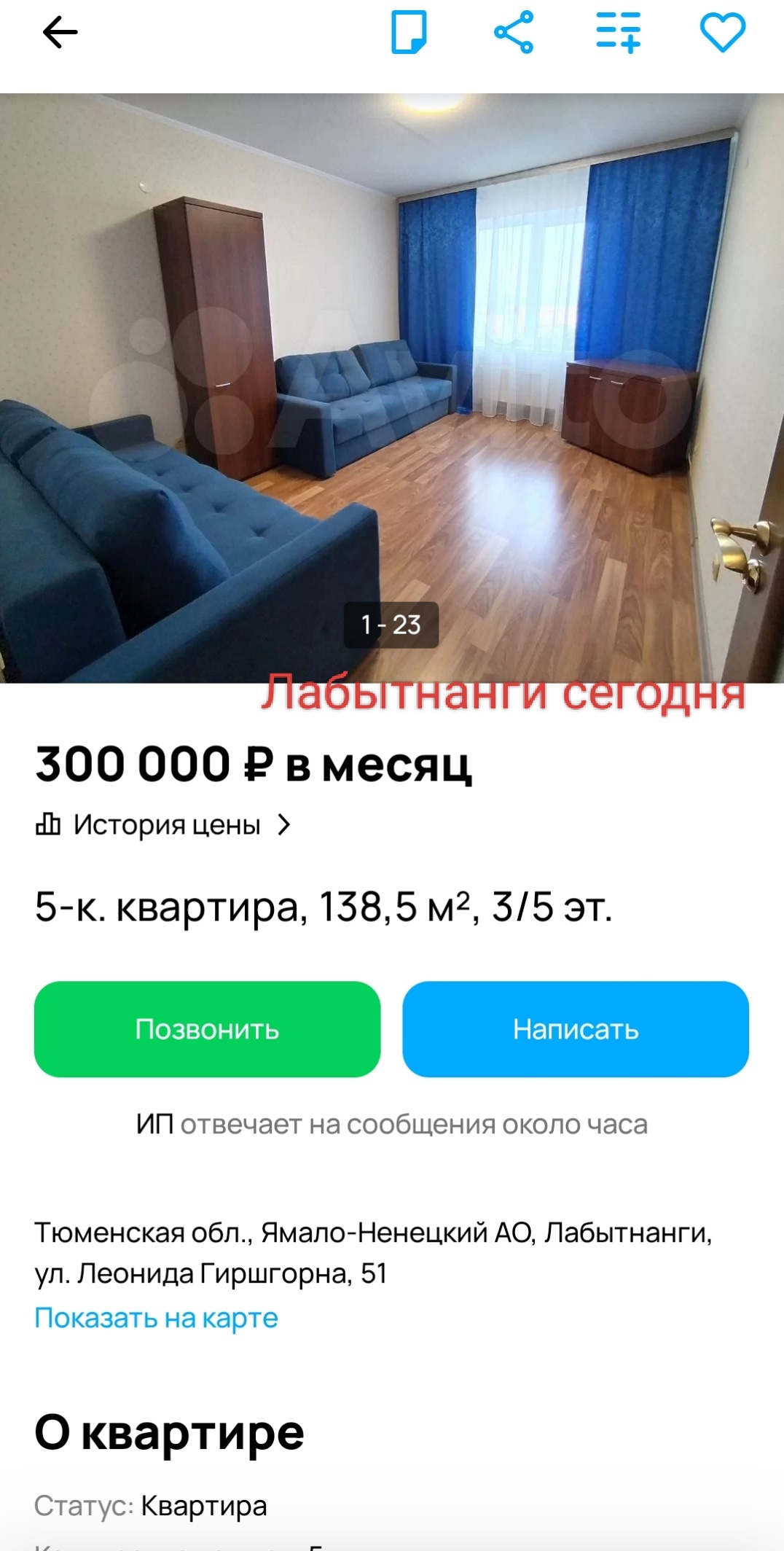
Task: Add listing to comparison list
Action: coord(618,32)
